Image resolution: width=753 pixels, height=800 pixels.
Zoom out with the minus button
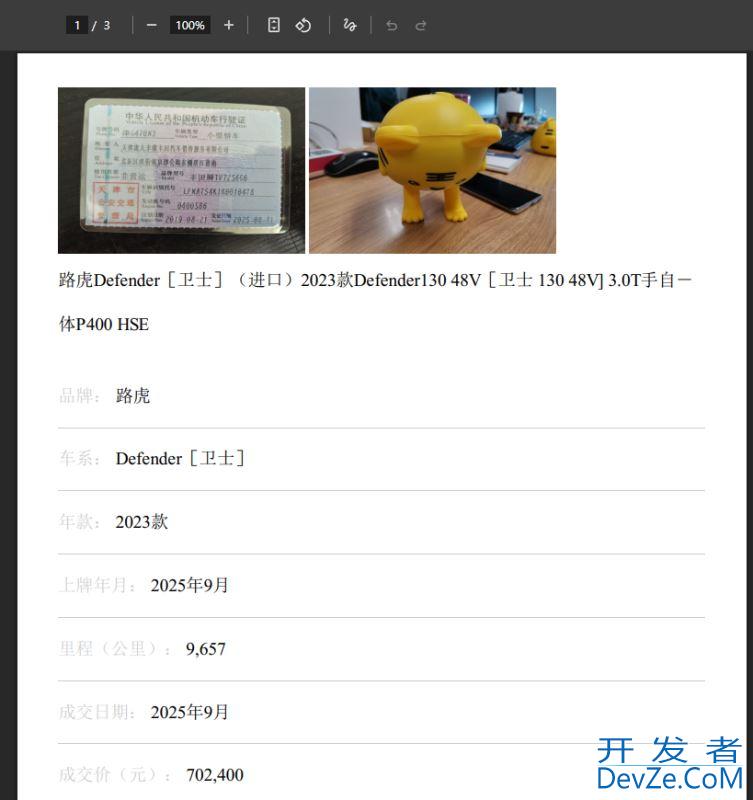pyautogui.click(x=152, y=25)
